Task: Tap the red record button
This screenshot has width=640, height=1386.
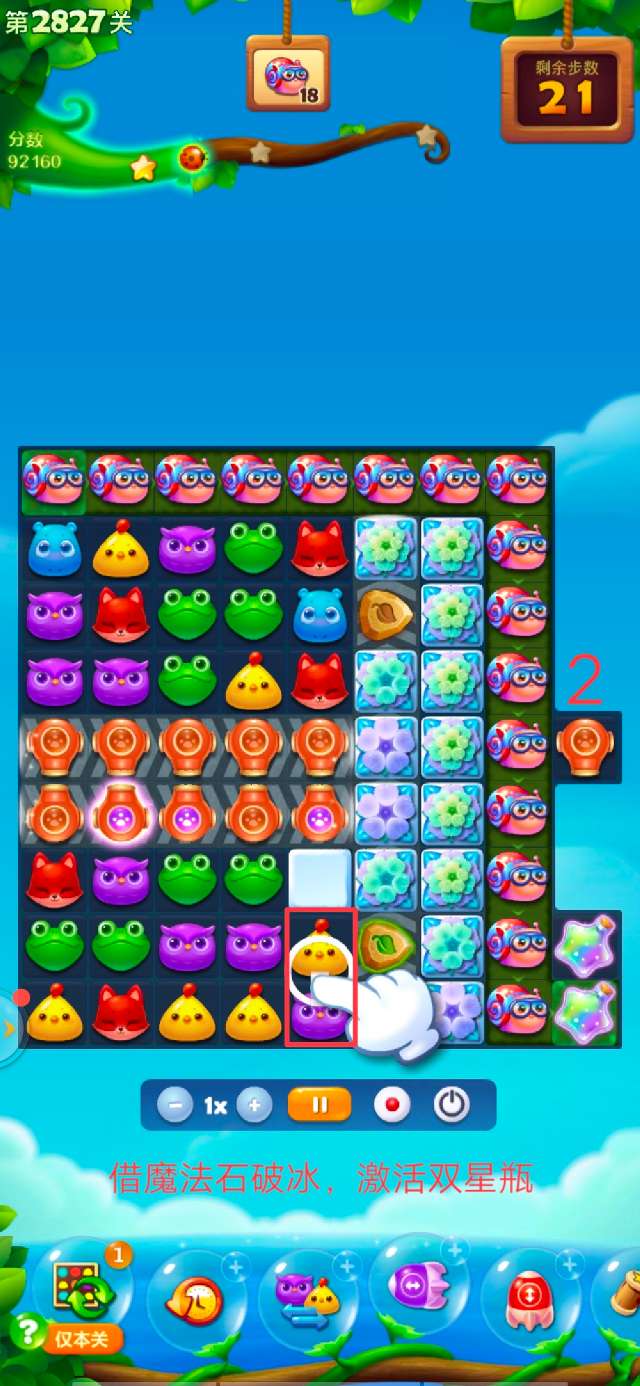Action: (392, 1105)
